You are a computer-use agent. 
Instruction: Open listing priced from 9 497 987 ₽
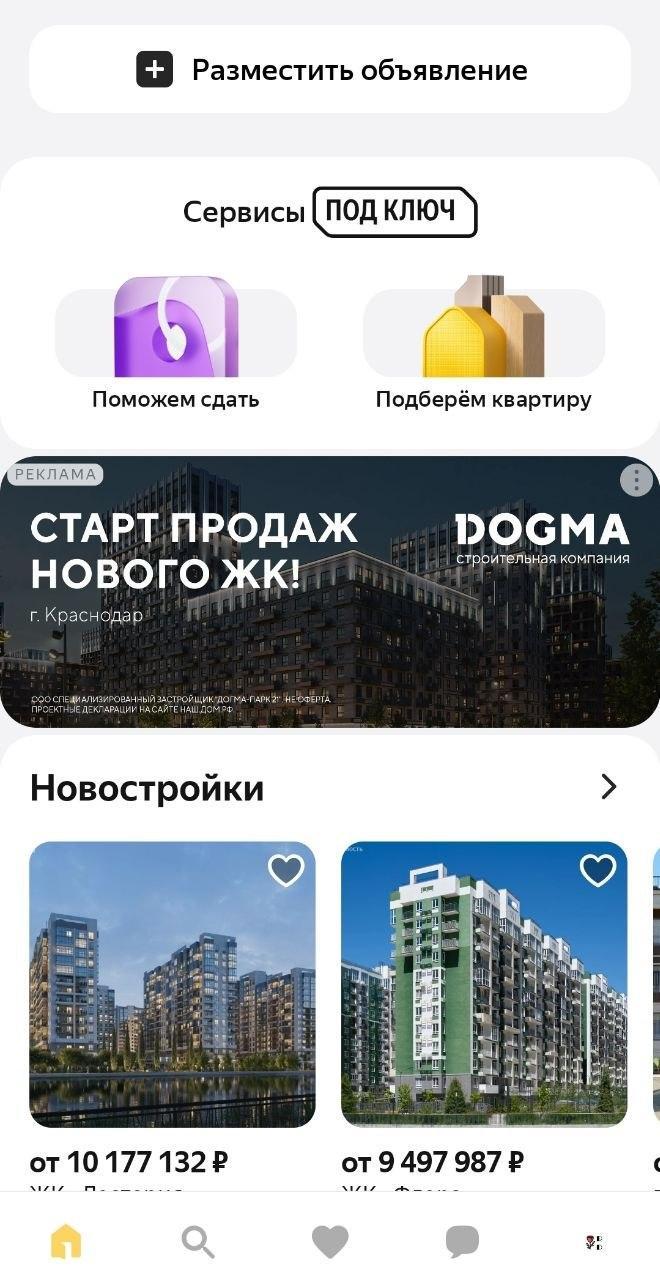pyautogui.click(x=484, y=985)
